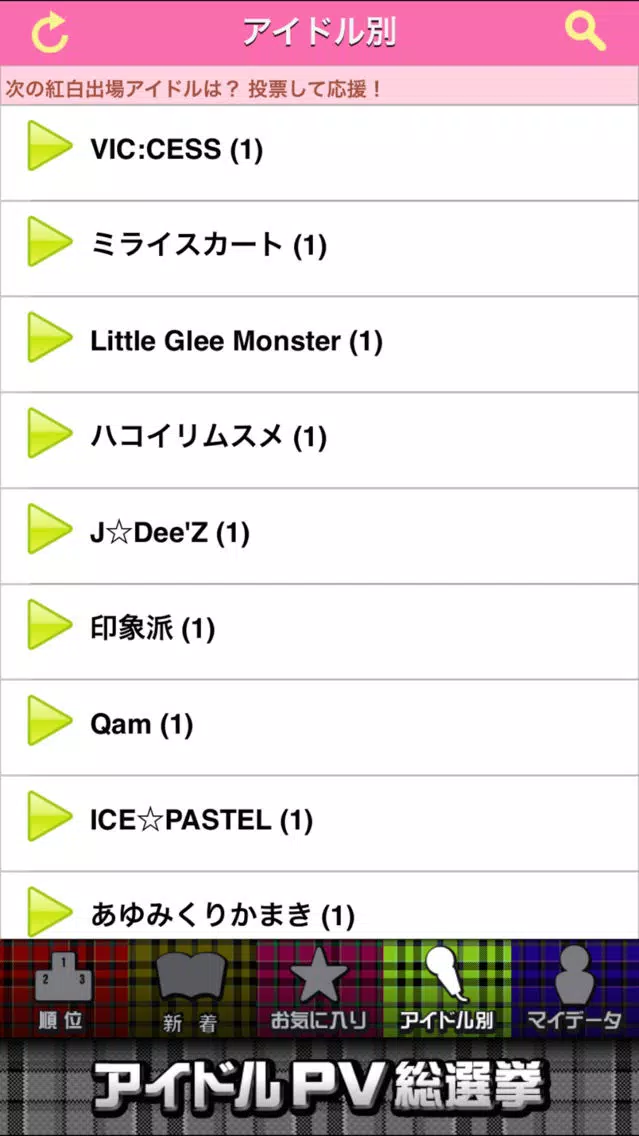Open the J☆Dee'Z row
Viewport: 639px width, 1136px height.
pos(320,536)
